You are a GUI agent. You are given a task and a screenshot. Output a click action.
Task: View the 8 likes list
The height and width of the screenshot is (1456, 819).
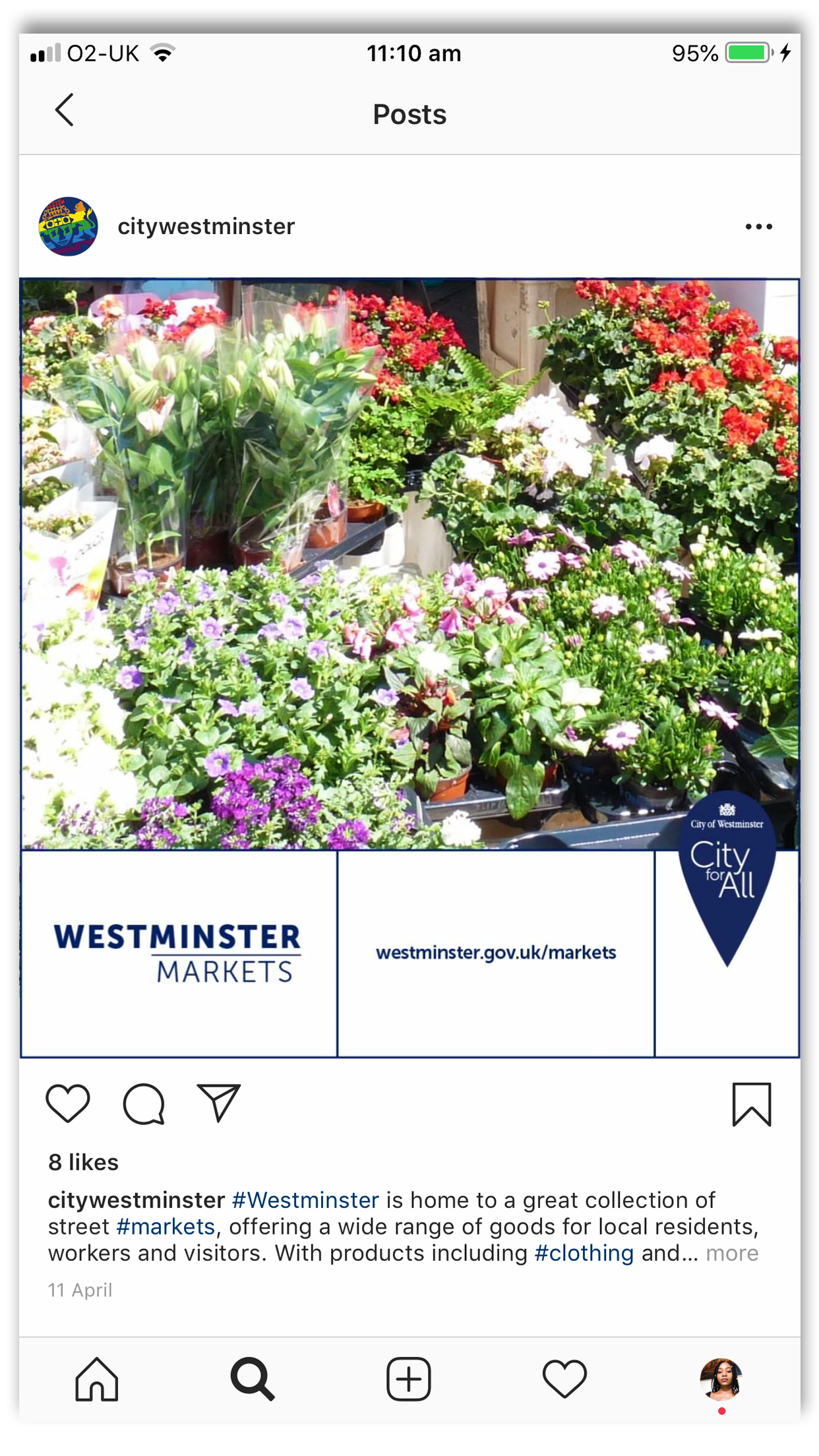pos(83,1163)
